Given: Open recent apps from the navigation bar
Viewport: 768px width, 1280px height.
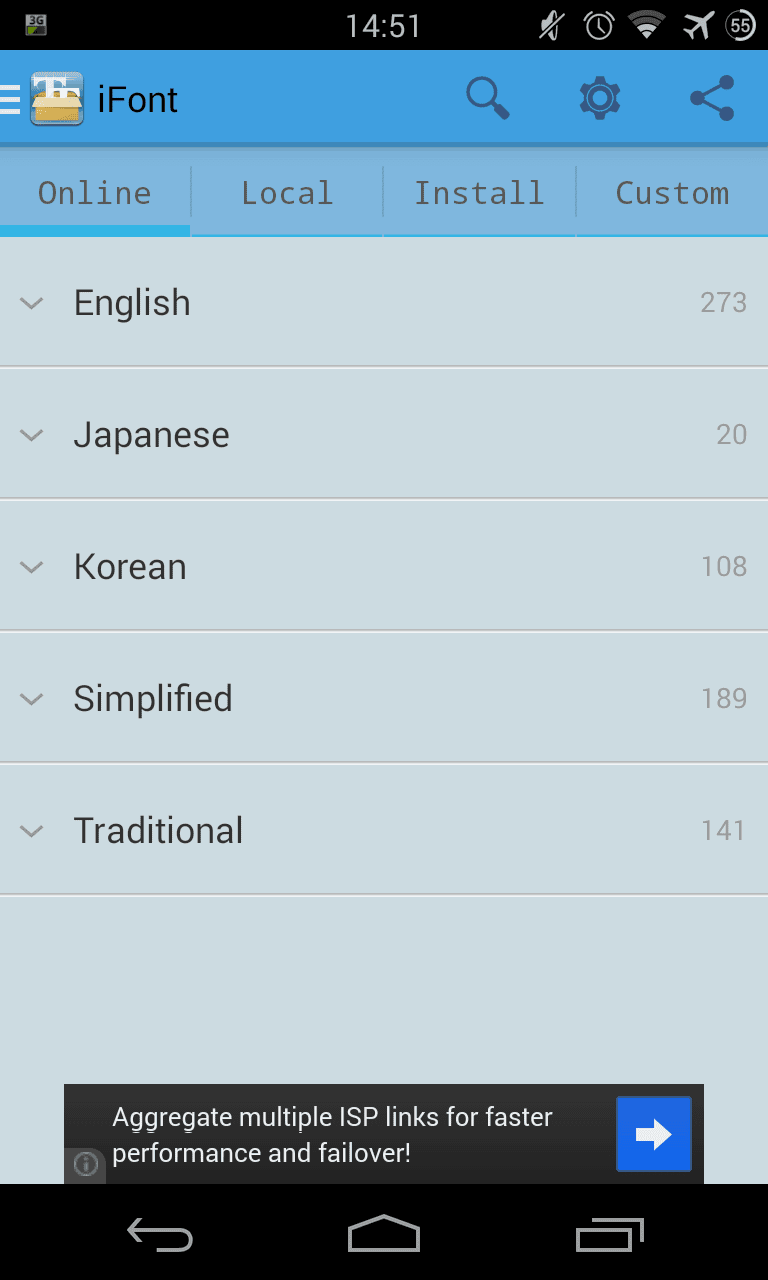Looking at the screenshot, I should (610, 1235).
